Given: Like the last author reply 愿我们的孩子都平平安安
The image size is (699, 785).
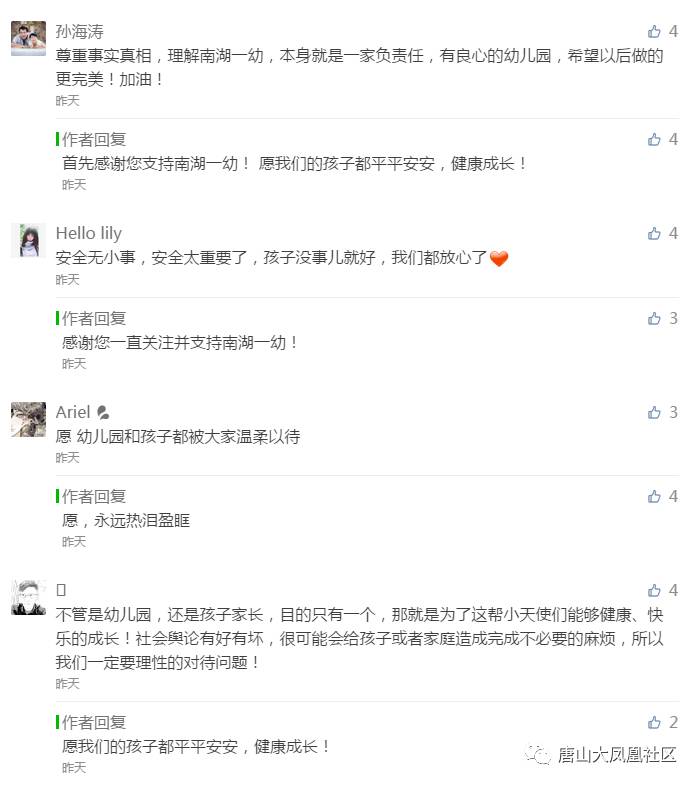Looking at the screenshot, I should click(x=655, y=723).
